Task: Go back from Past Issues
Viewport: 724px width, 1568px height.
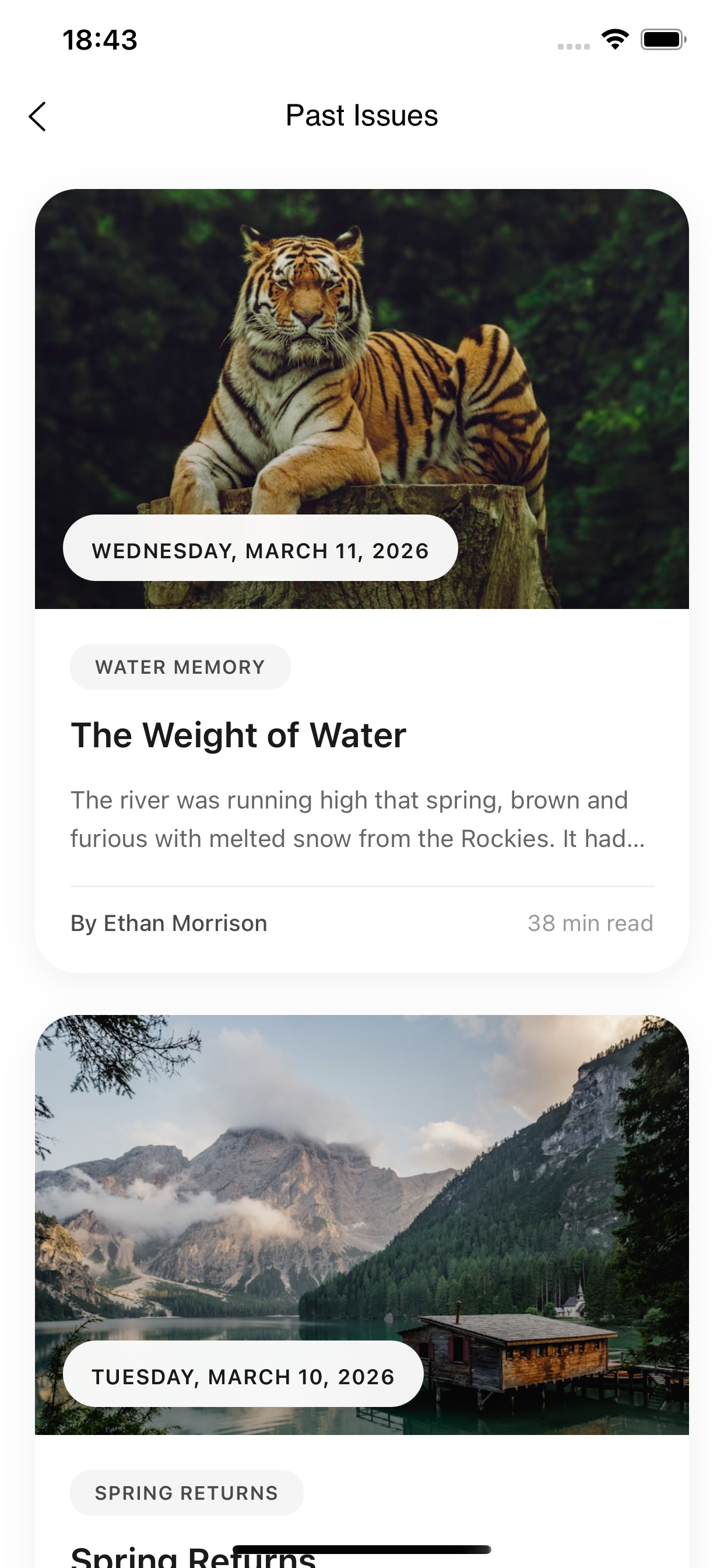Action: tap(37, 116)
